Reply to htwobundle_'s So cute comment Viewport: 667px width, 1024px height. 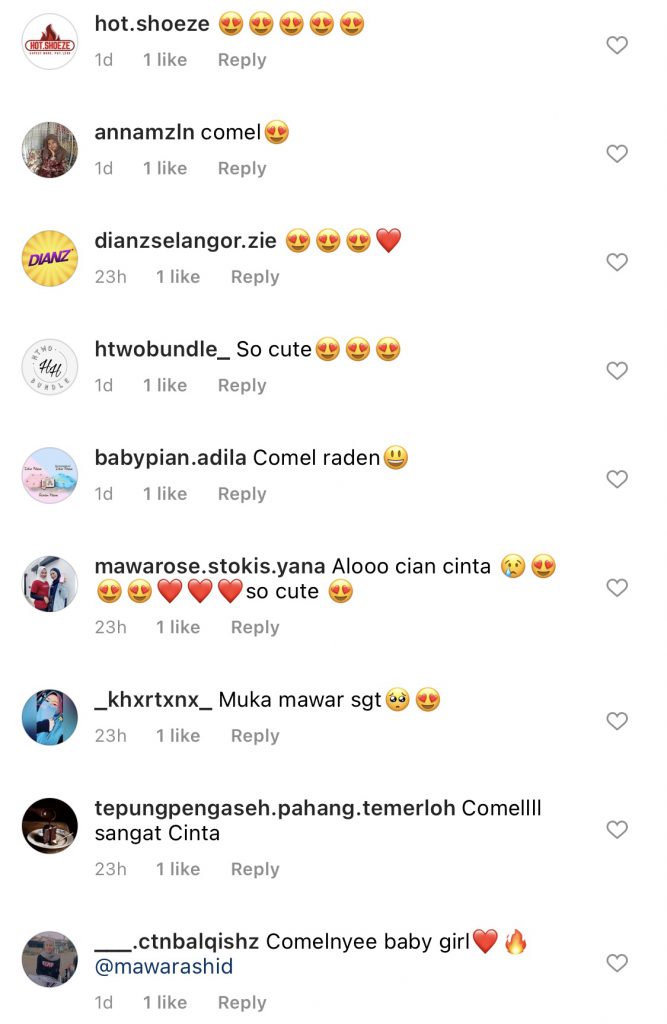(242, 385)
